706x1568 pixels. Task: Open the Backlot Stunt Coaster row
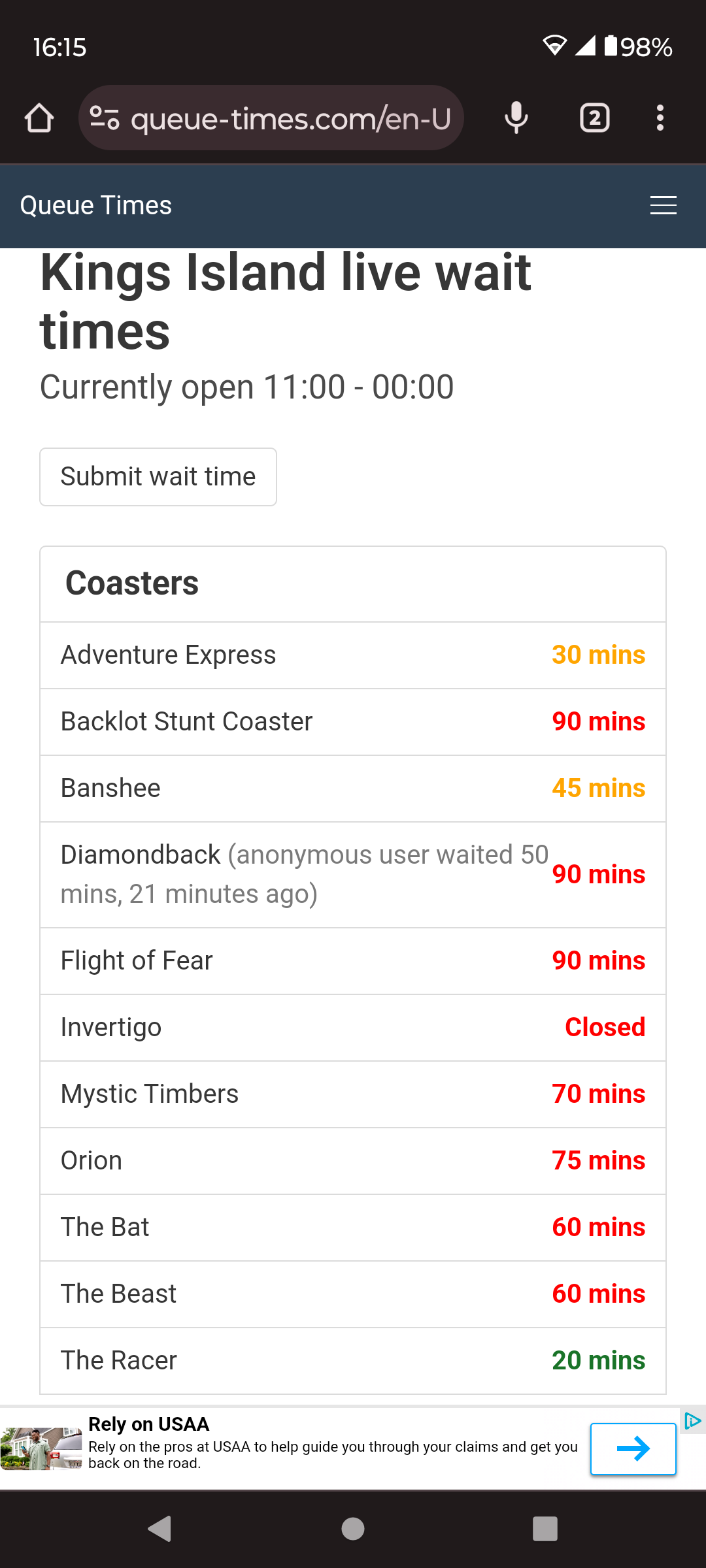tap(353, 722)
